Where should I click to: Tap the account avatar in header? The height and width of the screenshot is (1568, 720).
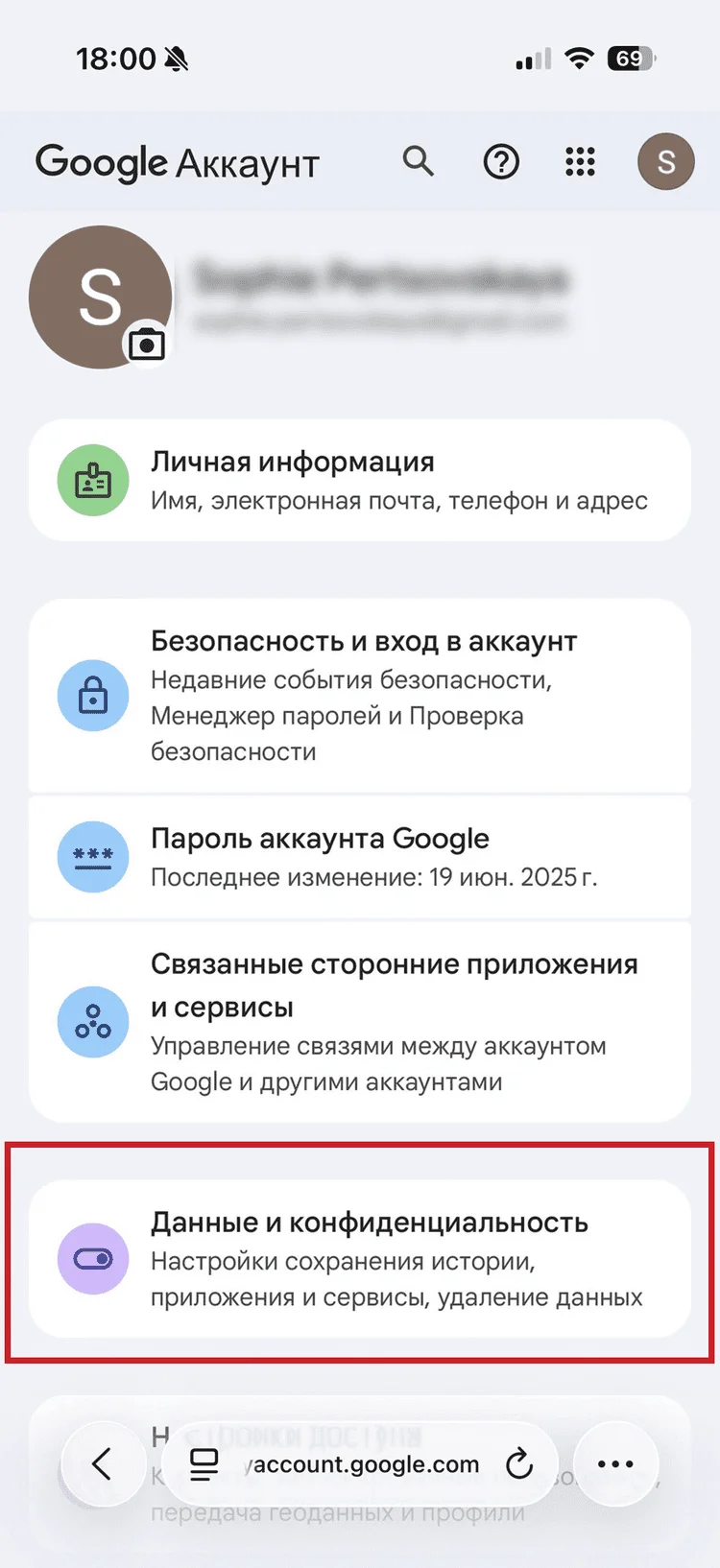(665, 161)
